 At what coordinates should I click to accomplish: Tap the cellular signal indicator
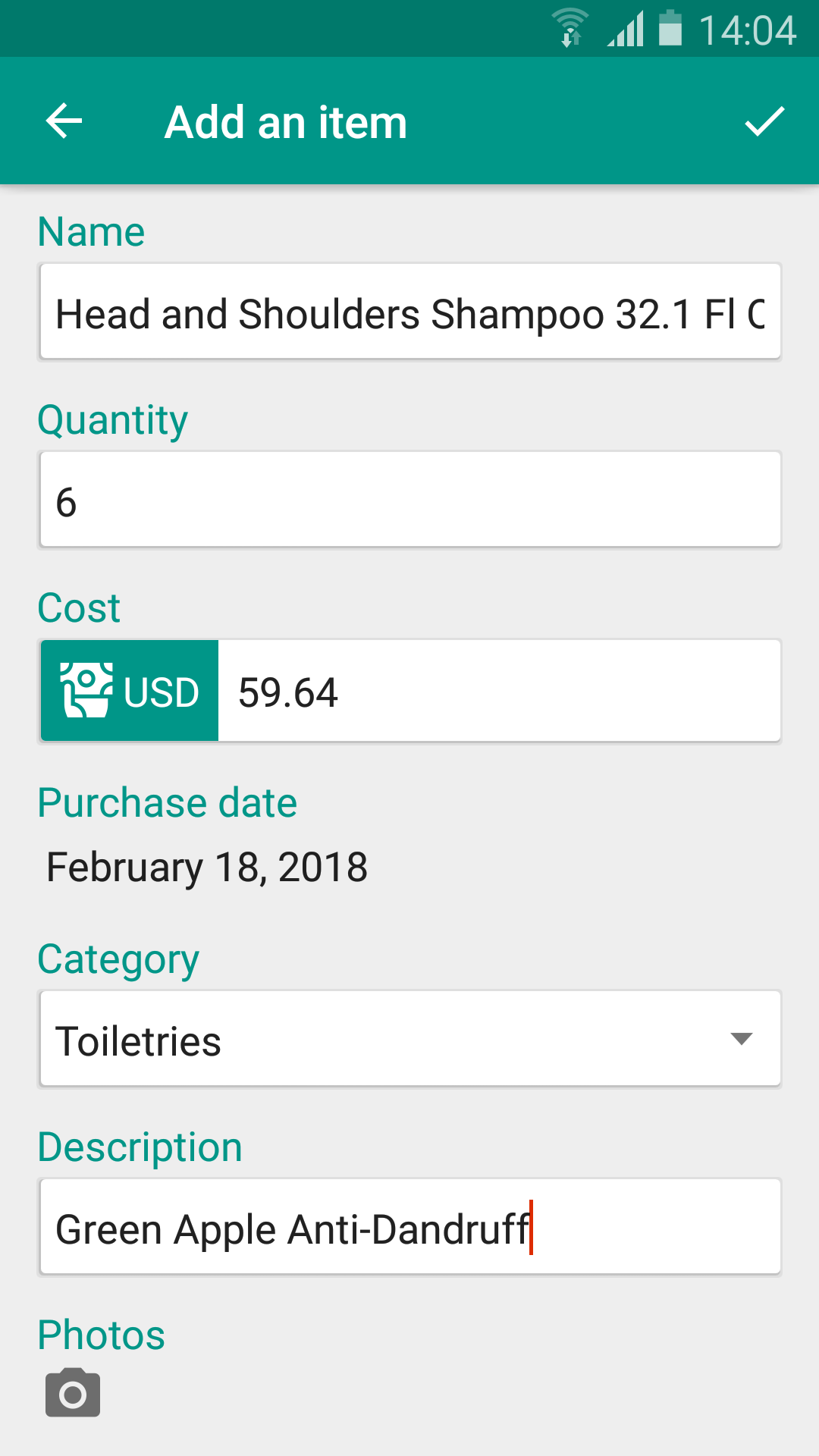tap(624, 28)
